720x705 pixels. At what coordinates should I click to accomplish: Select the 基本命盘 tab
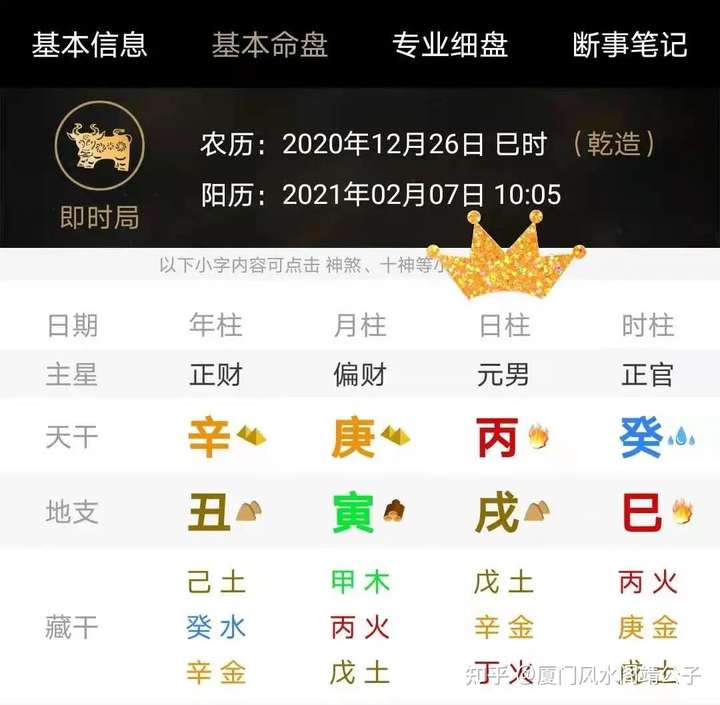270,45
